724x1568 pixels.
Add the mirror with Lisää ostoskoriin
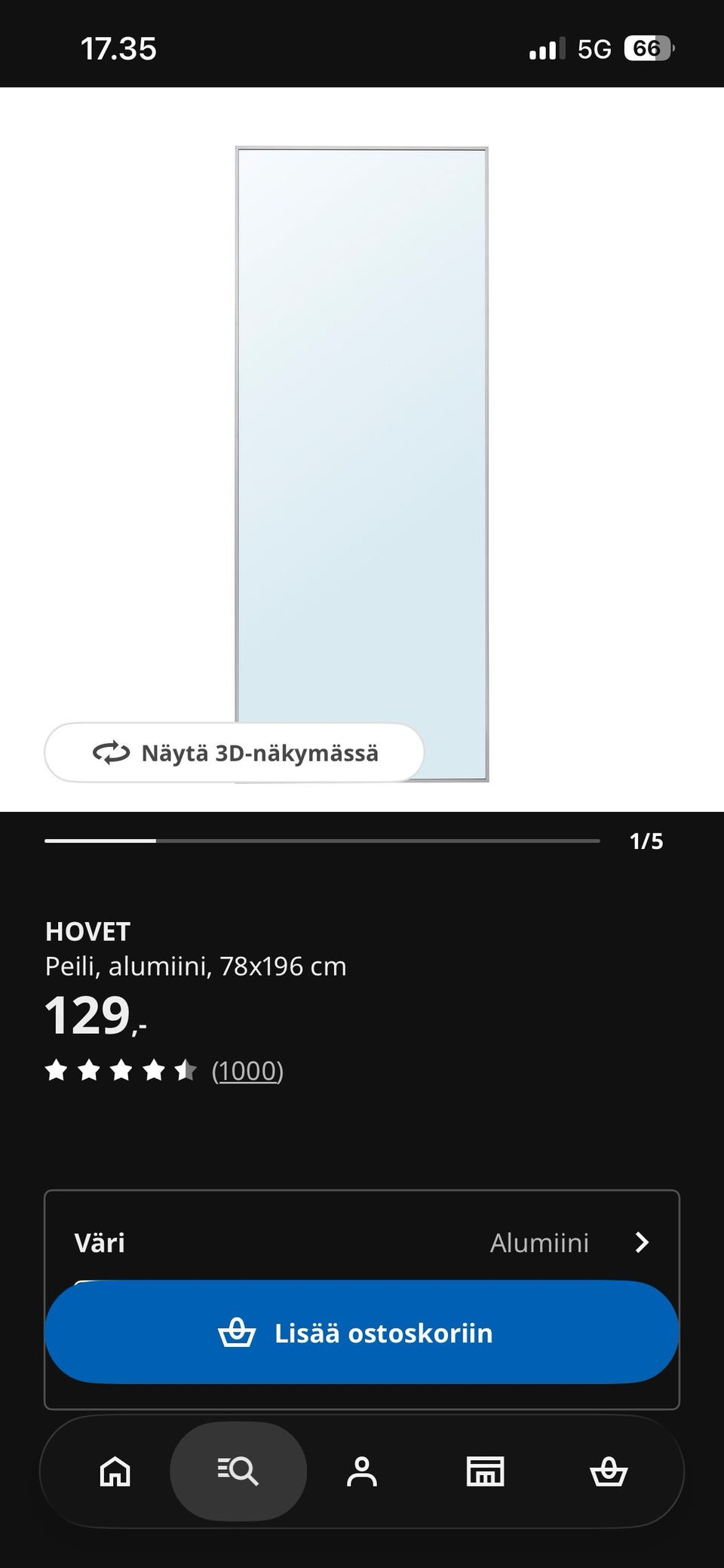(362, 1333)
